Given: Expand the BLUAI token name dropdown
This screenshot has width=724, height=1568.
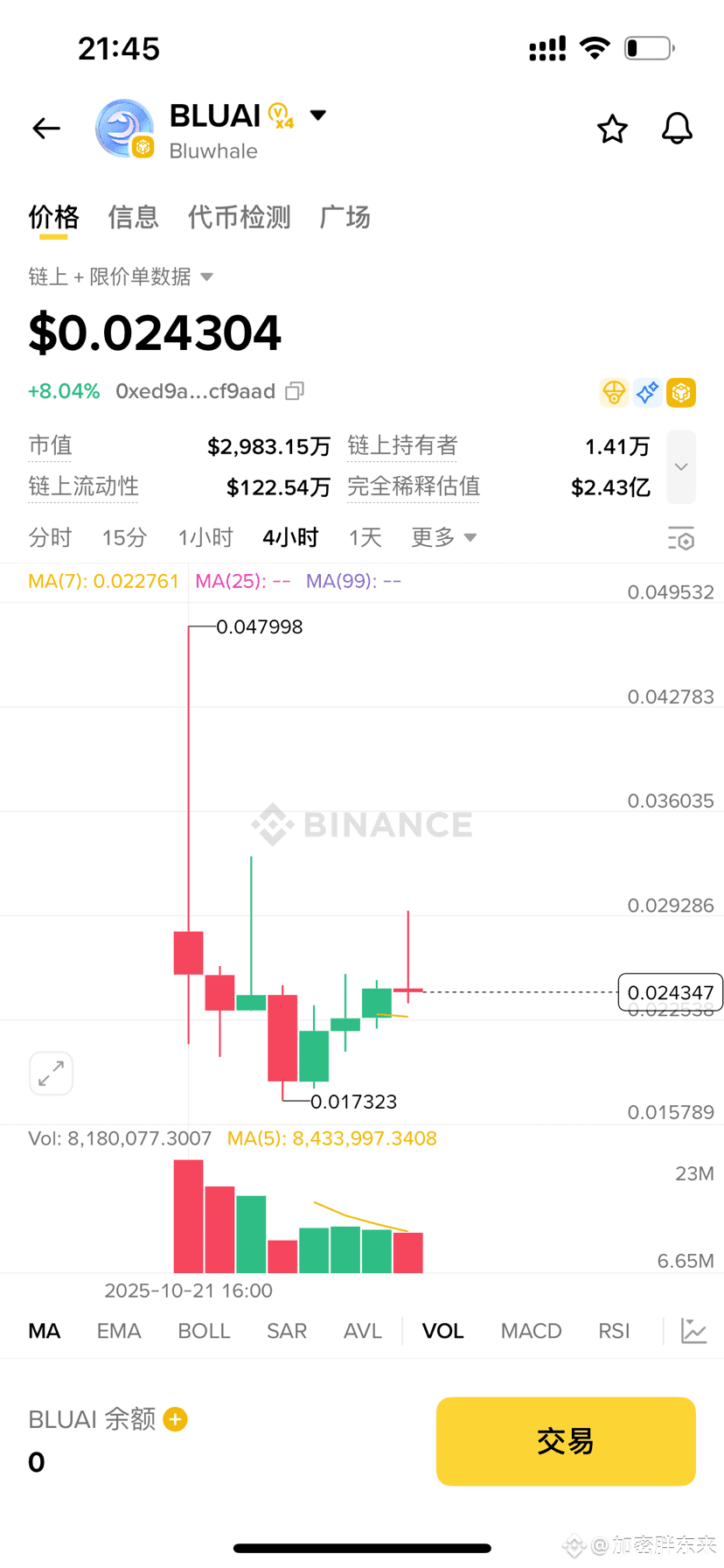Looking at the screenshot, I should pos(317,115).
